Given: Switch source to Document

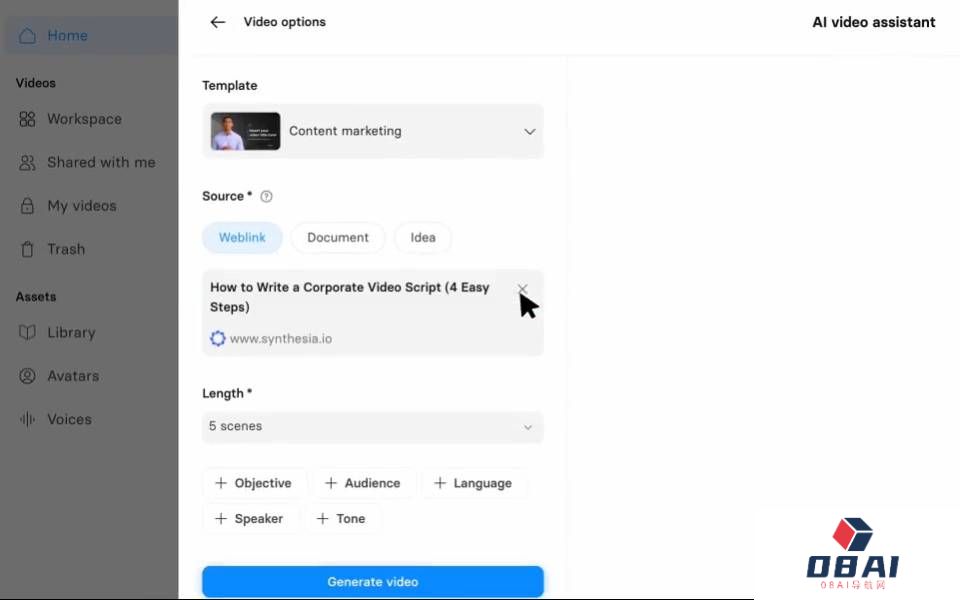Looking at the screenshot, I should click(x=338, y=237).
